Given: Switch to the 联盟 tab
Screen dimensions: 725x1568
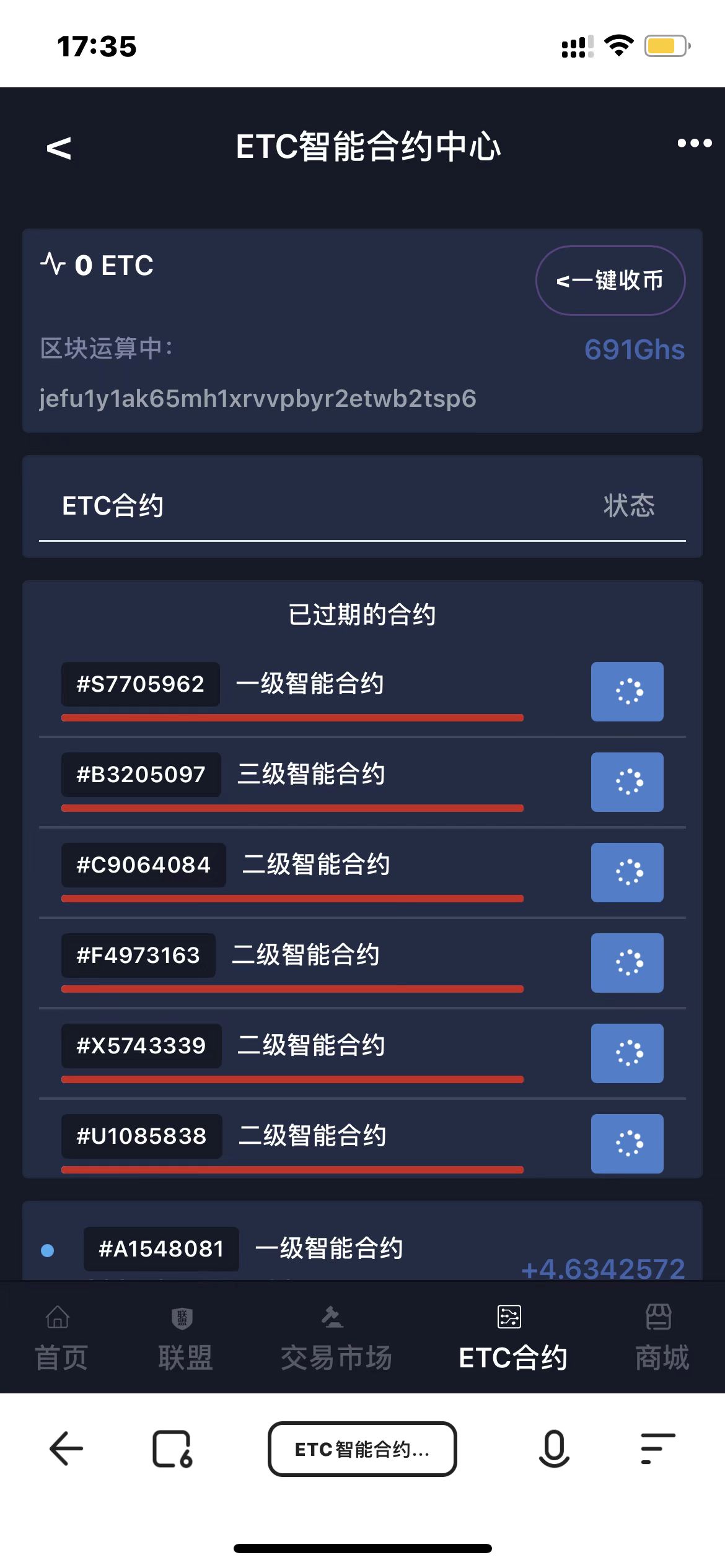Looking at the screenshot, I should tap(184, 1339).
